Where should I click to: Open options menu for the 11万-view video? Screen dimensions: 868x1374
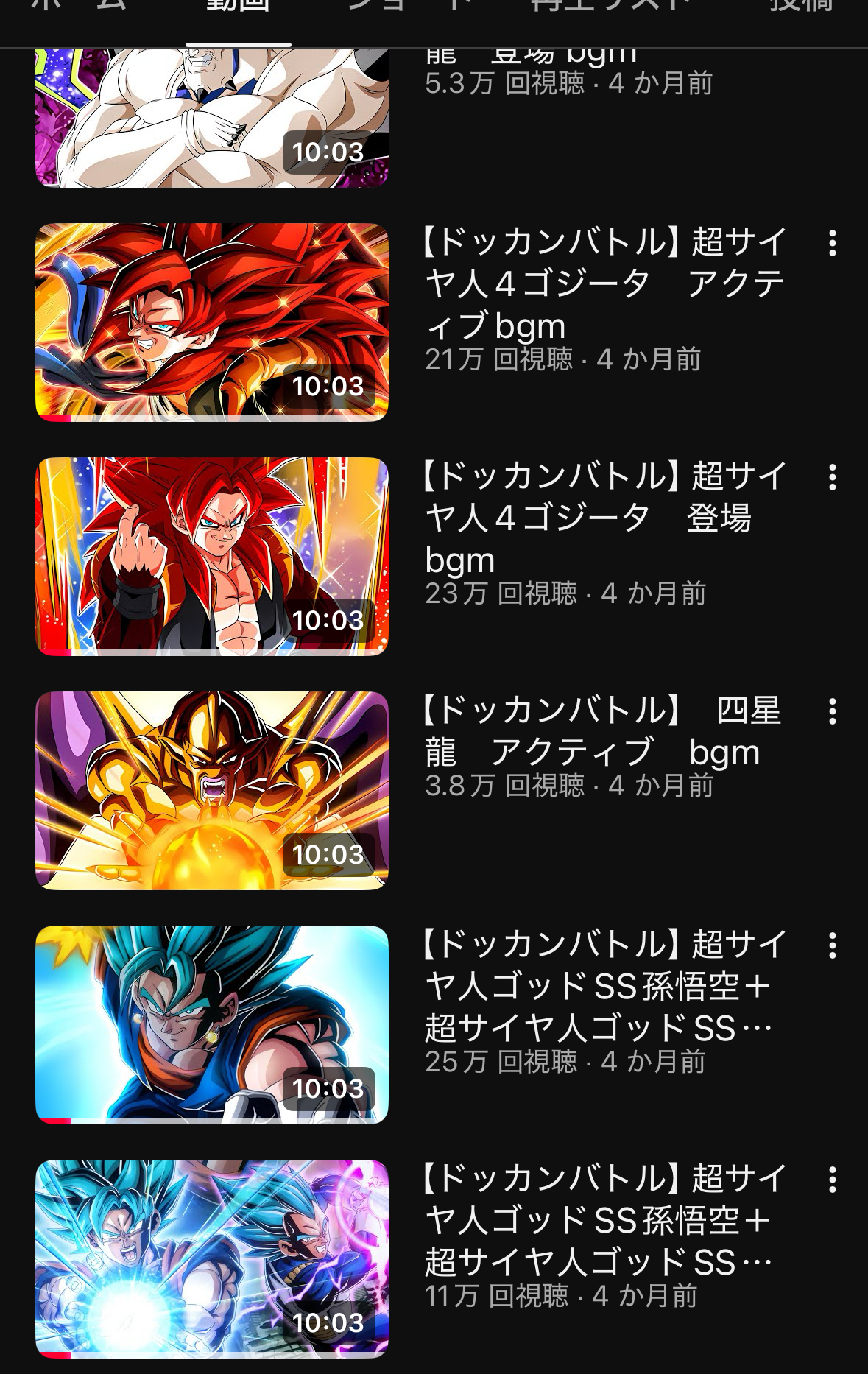pyautogui.click(x=833, y=1180)
